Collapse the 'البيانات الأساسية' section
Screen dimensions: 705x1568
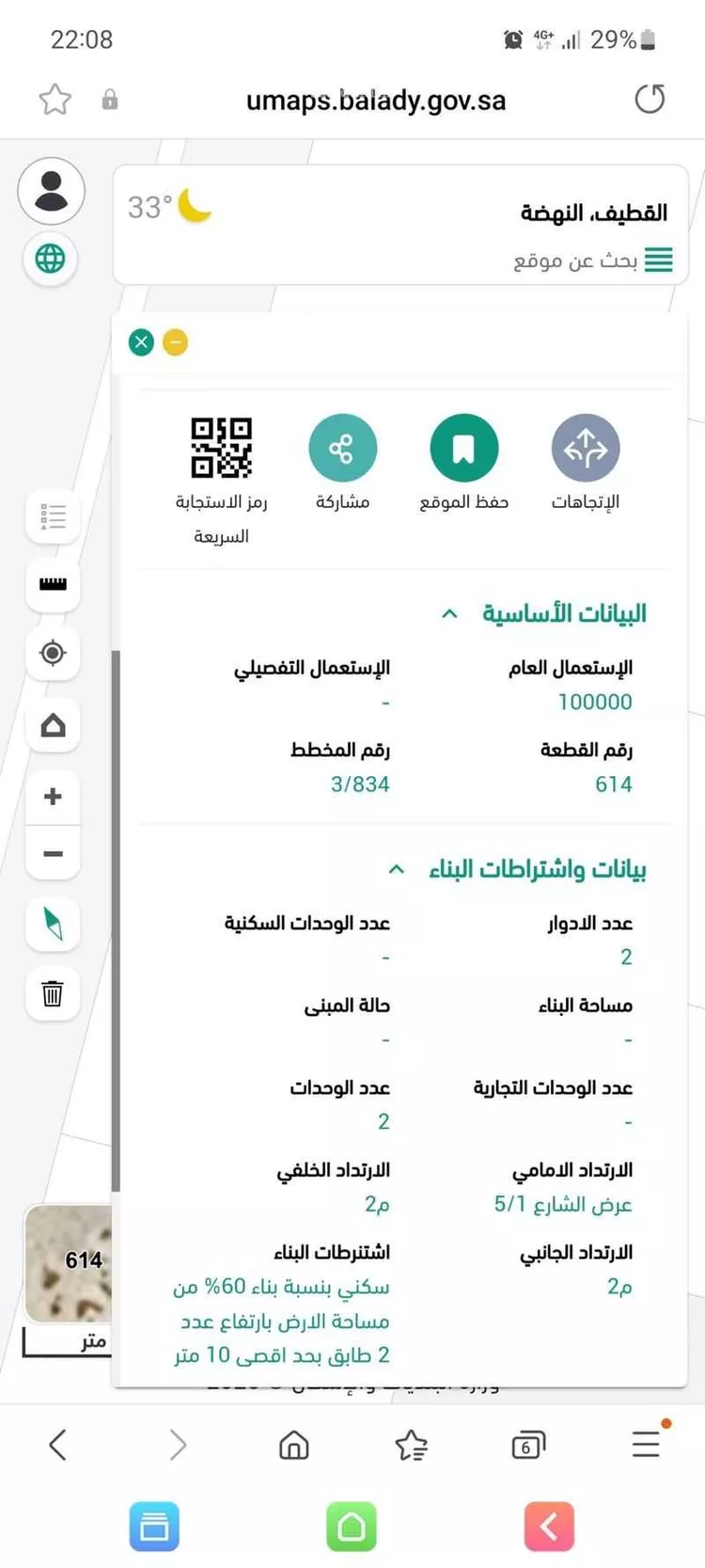coord(449,614)
